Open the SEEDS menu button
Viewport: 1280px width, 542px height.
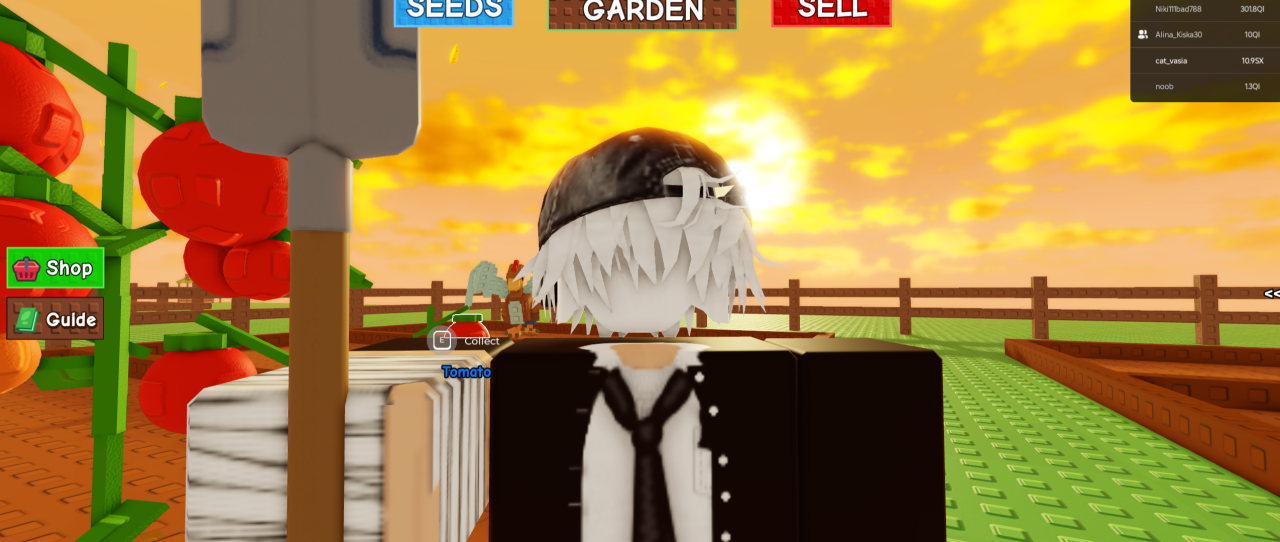pos(454,11)
